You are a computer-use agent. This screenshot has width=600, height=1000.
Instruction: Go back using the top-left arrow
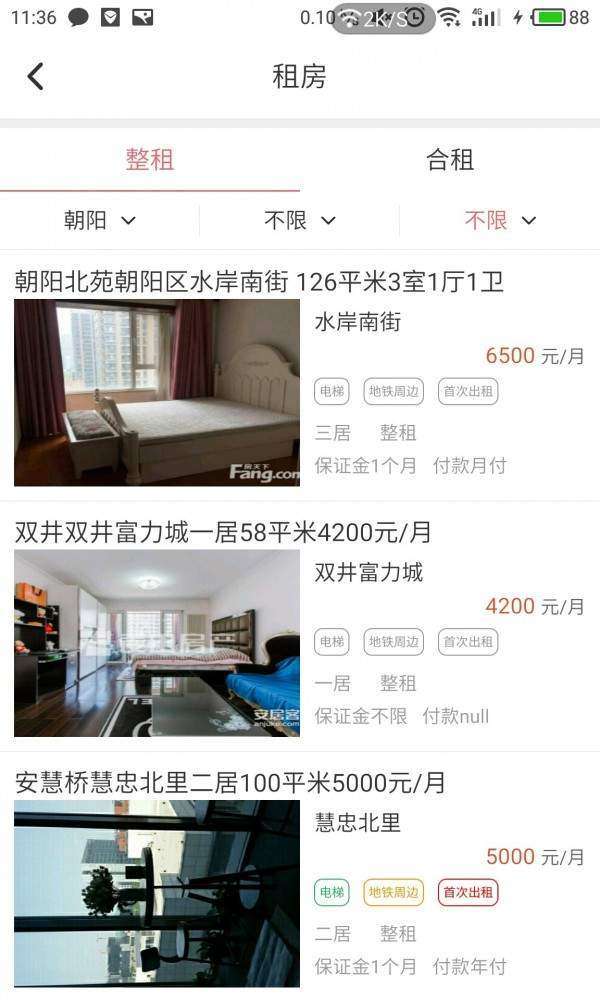point(36,76)
